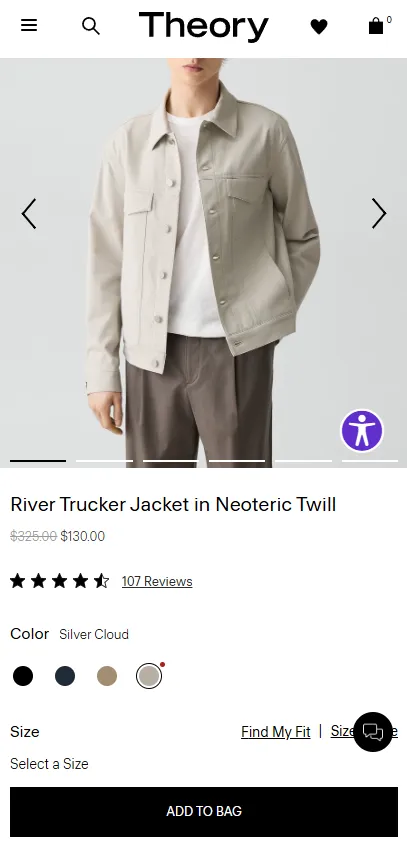Open the hamburger menu
The height and width of the screenshot is (847, 407).
click(x=29, y=25)
